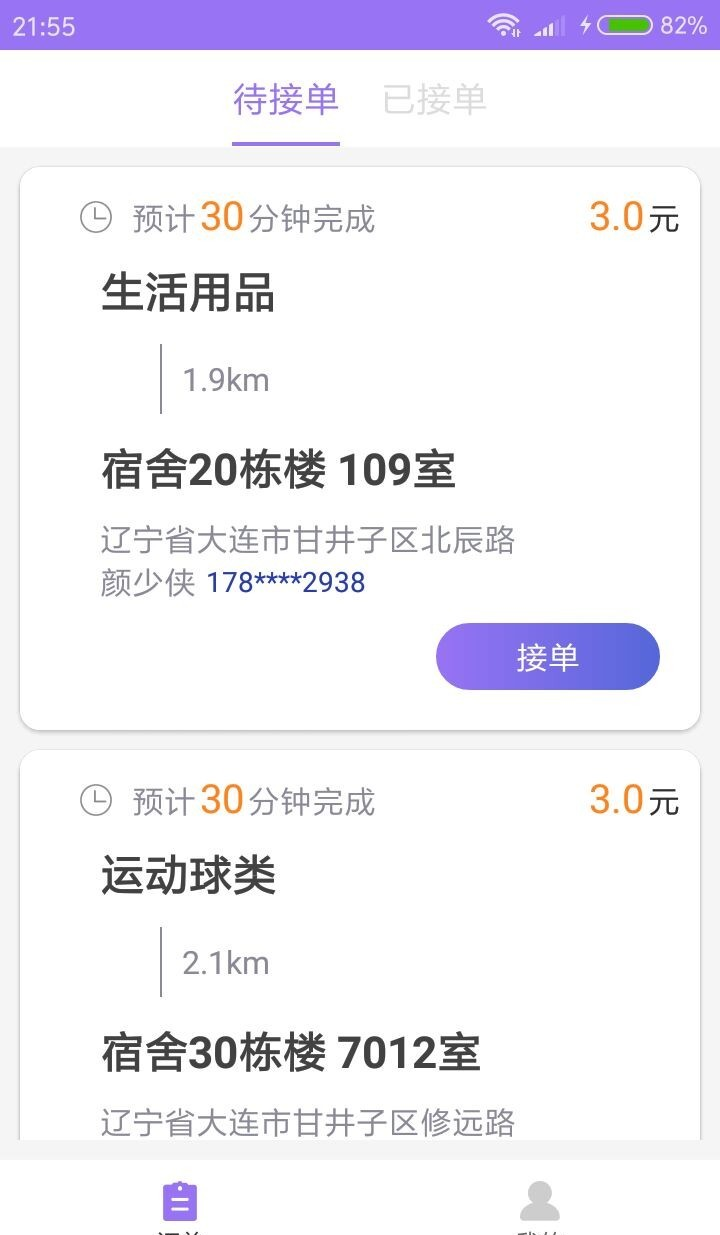Viewport: 720px width, 1235px height.
Task: Go to the profile tab in bottom bar
Action: pos(540,1203)
